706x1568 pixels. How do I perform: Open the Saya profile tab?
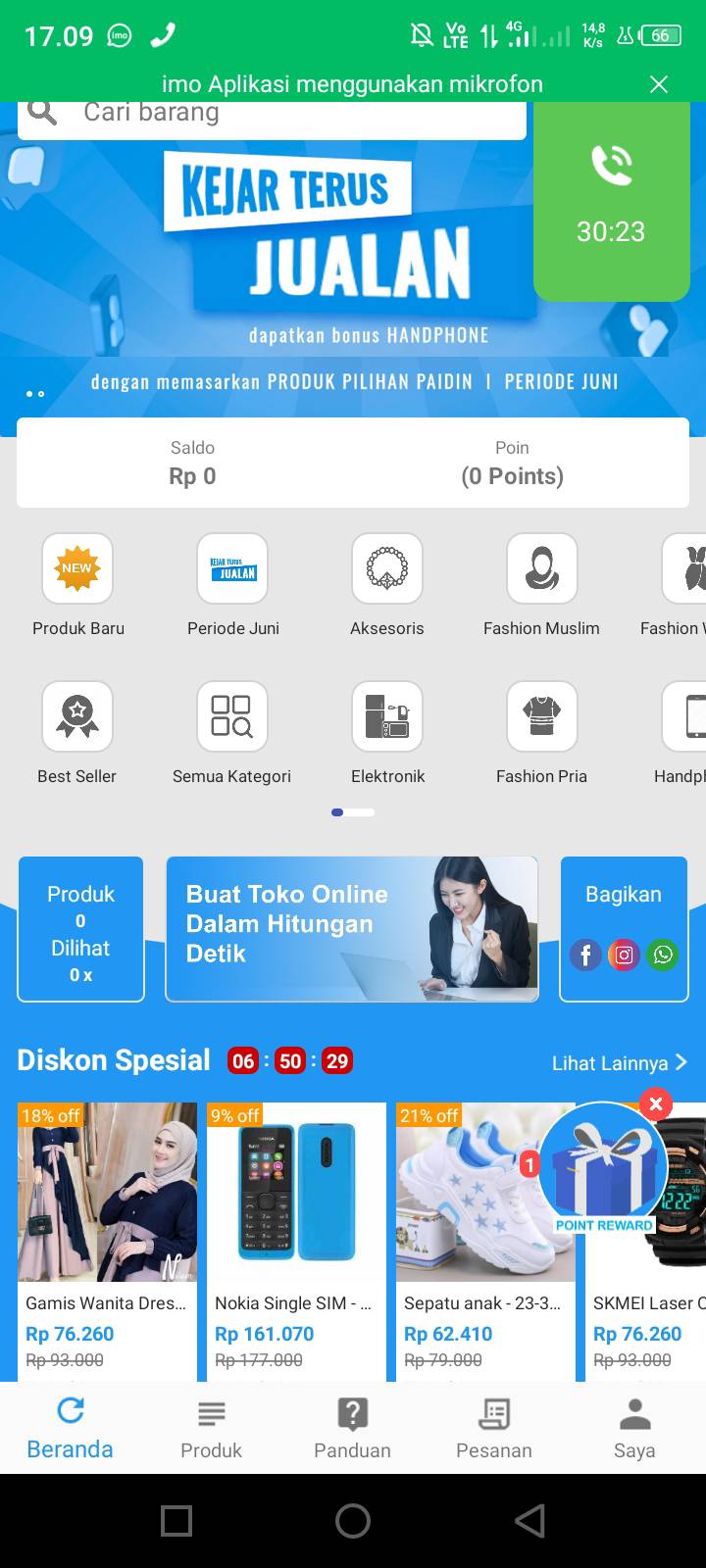634,1429
